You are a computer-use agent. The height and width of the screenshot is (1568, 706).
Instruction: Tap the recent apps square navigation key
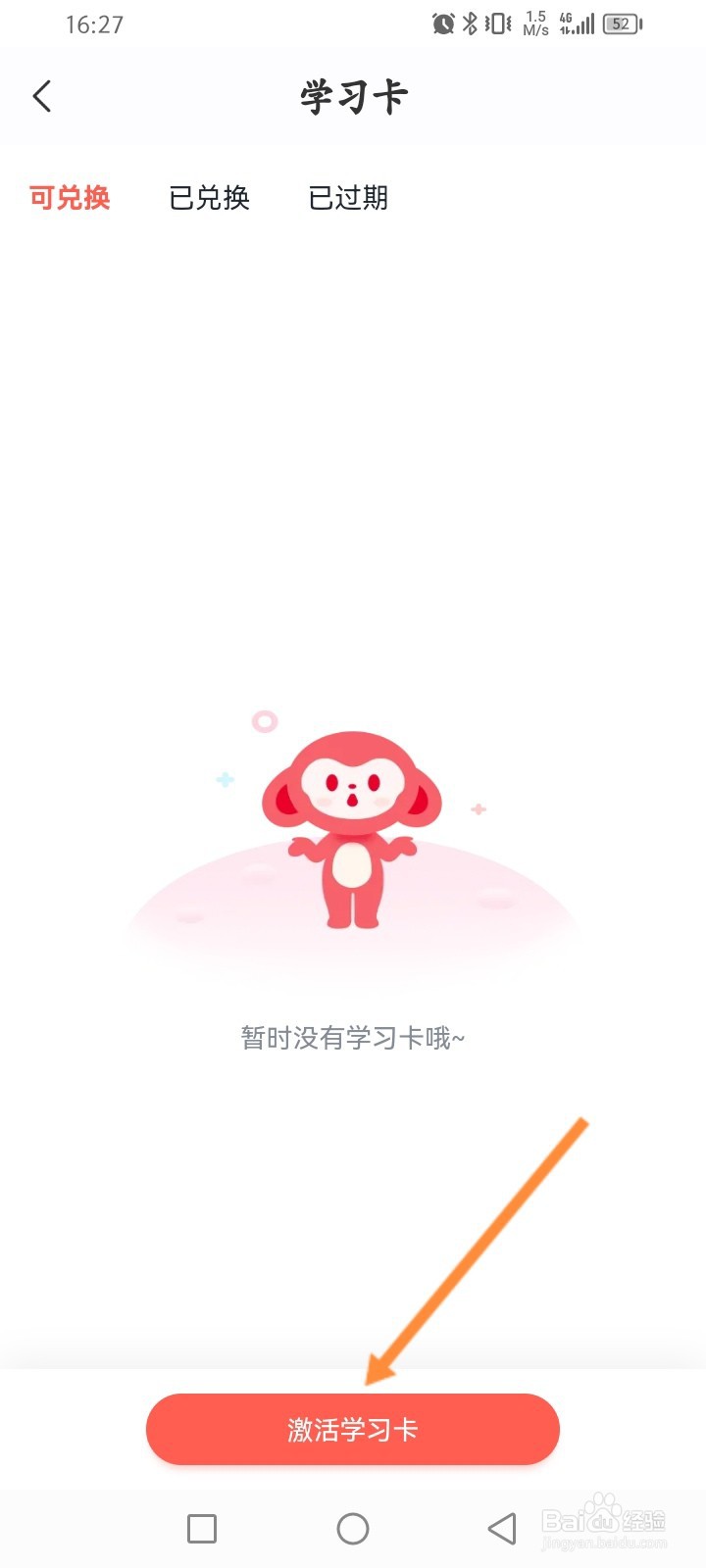(200, 1527)
